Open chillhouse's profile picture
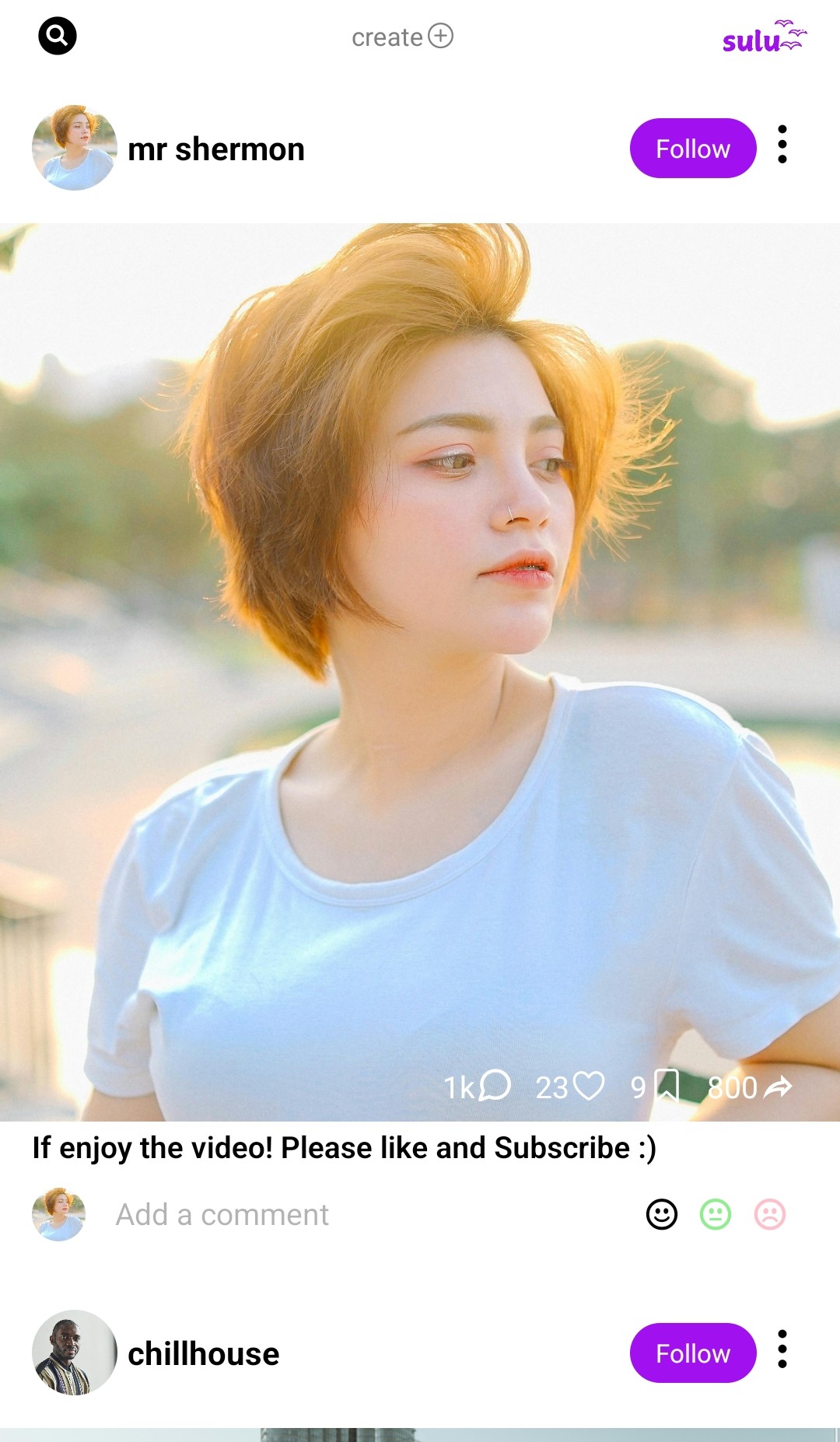This screenshot has width=840, height=1442. click(75, 1353)
